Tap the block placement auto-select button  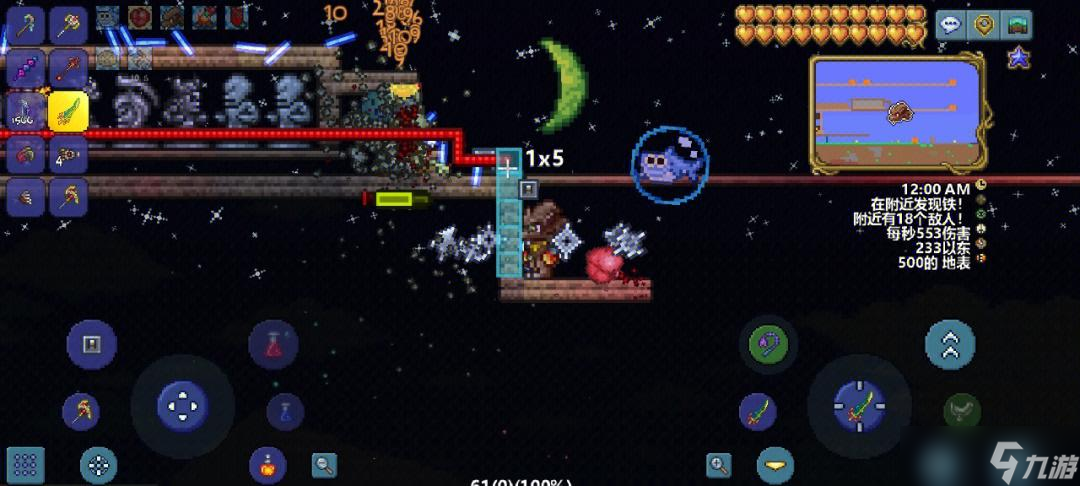click(91, 345)
